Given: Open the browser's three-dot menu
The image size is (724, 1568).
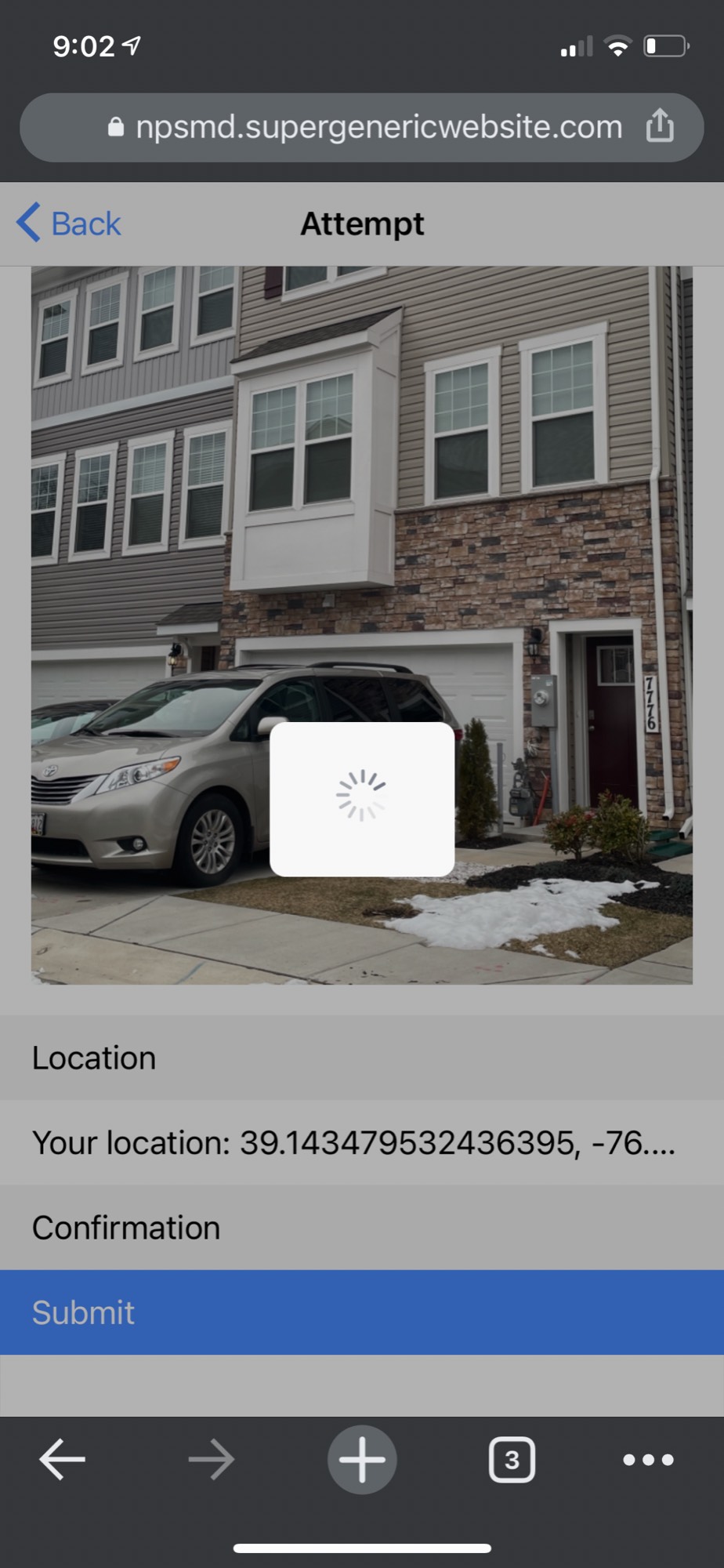Looking at the screenshot, I should click(x=648, y=1460).
